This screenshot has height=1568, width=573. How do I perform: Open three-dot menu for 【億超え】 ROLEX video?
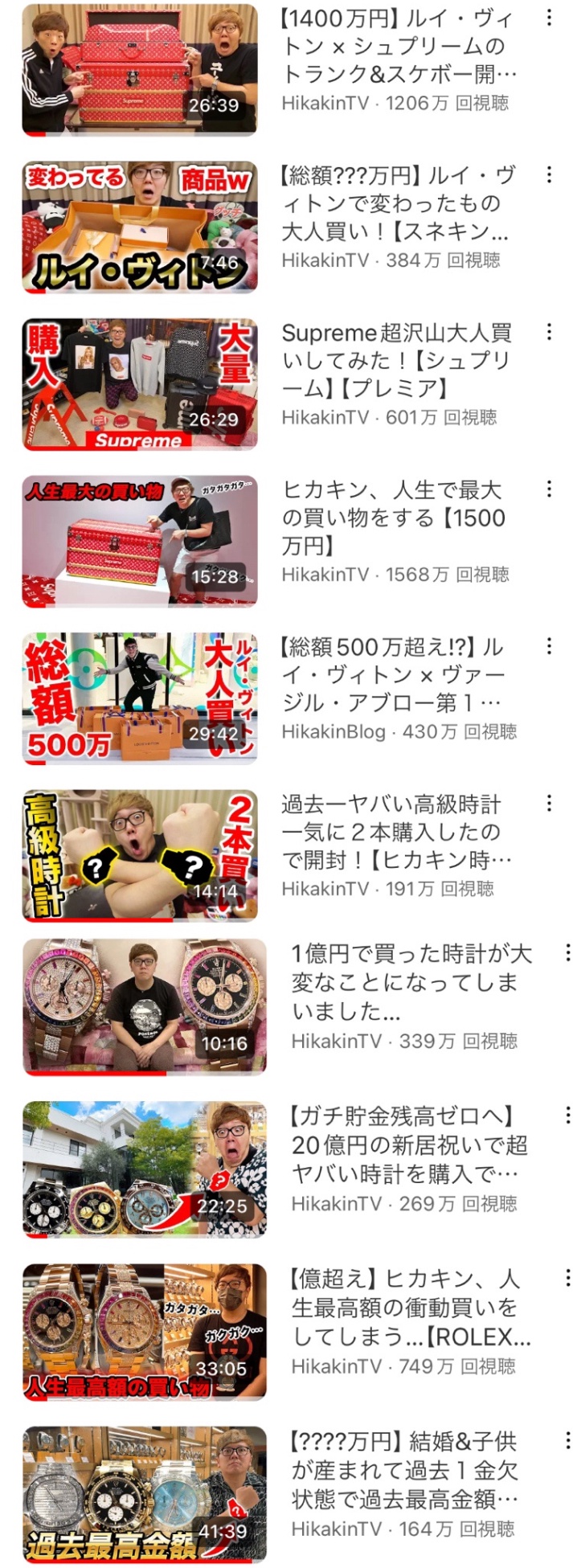[x=567, y=1278]
